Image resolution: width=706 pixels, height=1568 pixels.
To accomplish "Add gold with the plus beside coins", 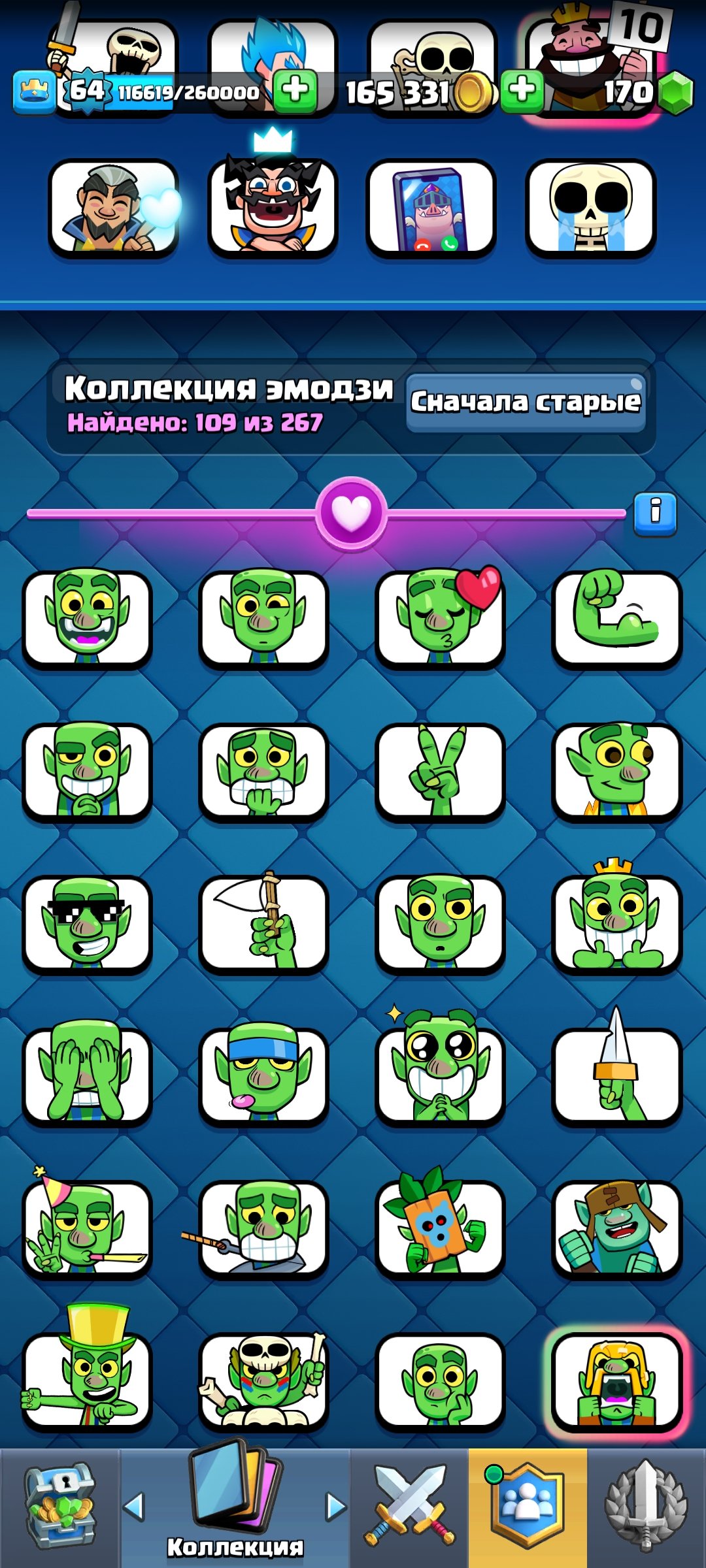I will coord(522,90).
